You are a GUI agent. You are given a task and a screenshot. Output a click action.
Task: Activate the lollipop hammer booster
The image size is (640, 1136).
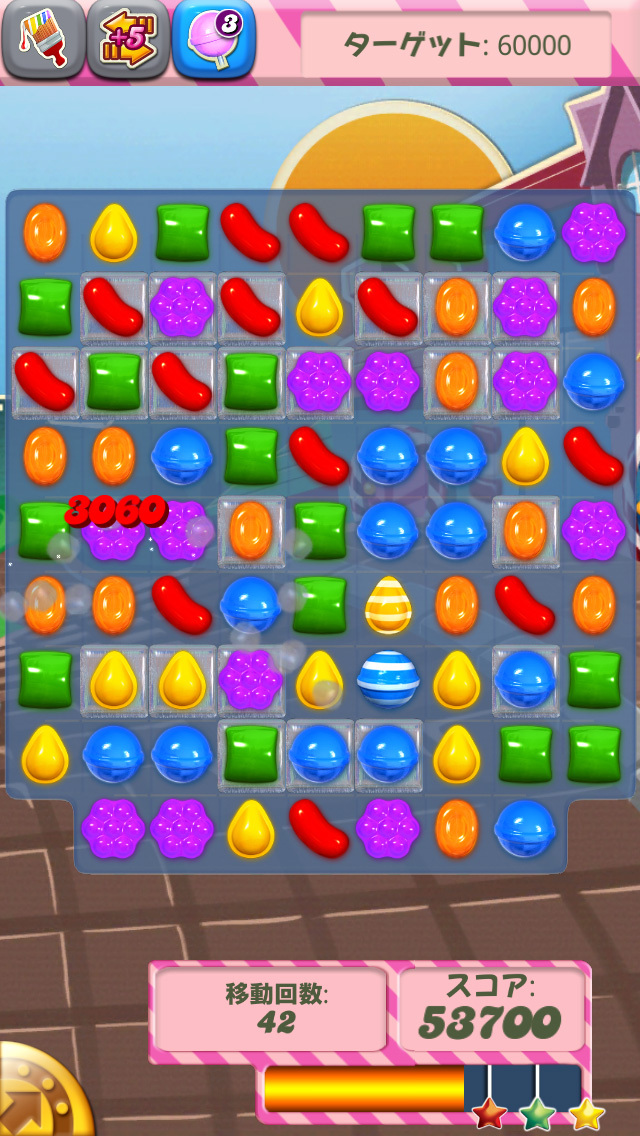point(214,40)
